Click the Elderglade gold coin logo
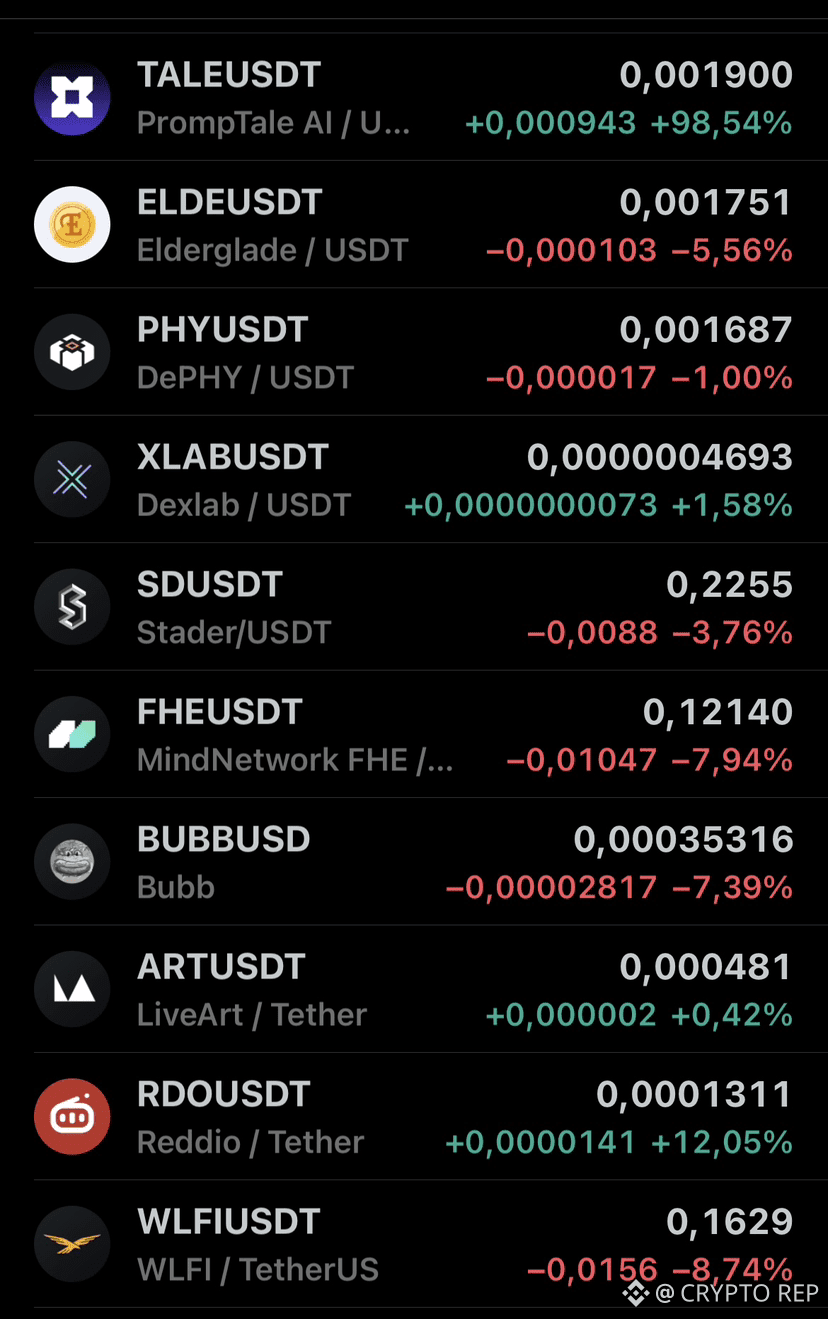This screenshot has height=1319, width=828. pos(72,225)
